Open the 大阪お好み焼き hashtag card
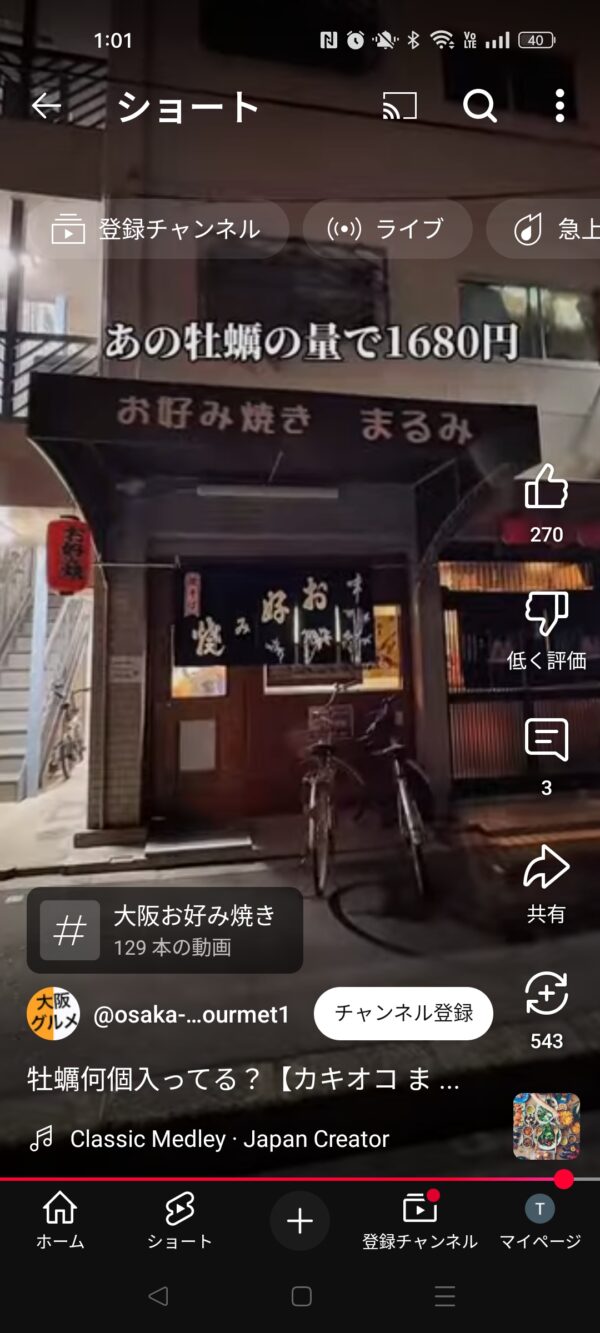600x1333 pixels. pyautogui.click(x=165, y=930)
